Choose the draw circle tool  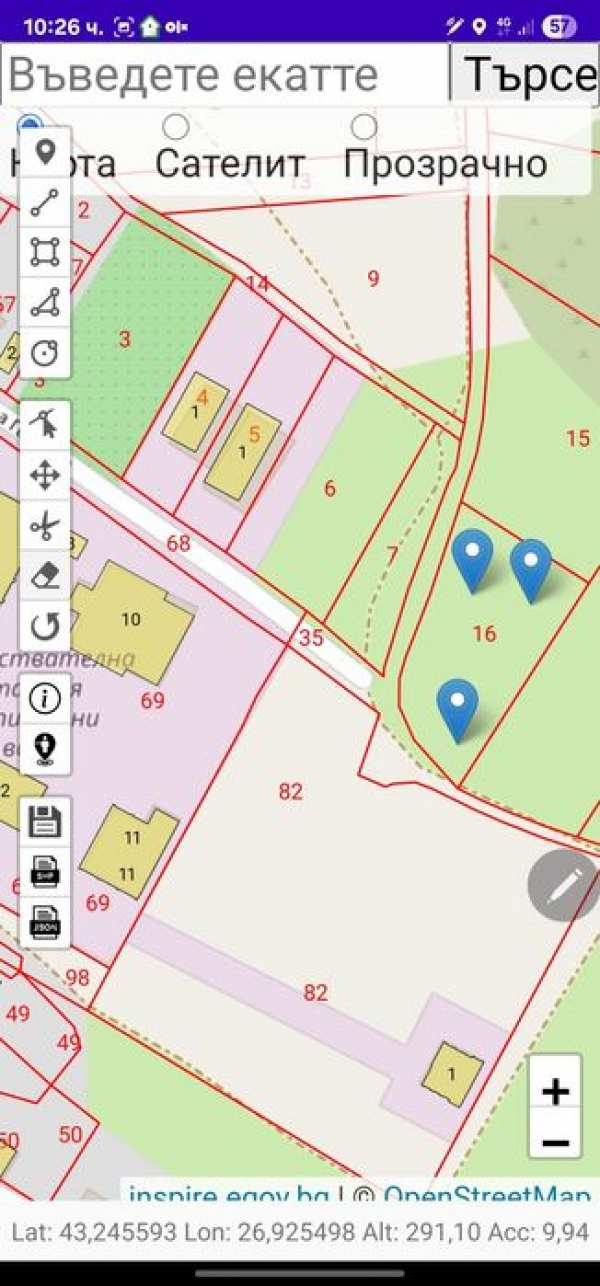(x=45, y=352)
